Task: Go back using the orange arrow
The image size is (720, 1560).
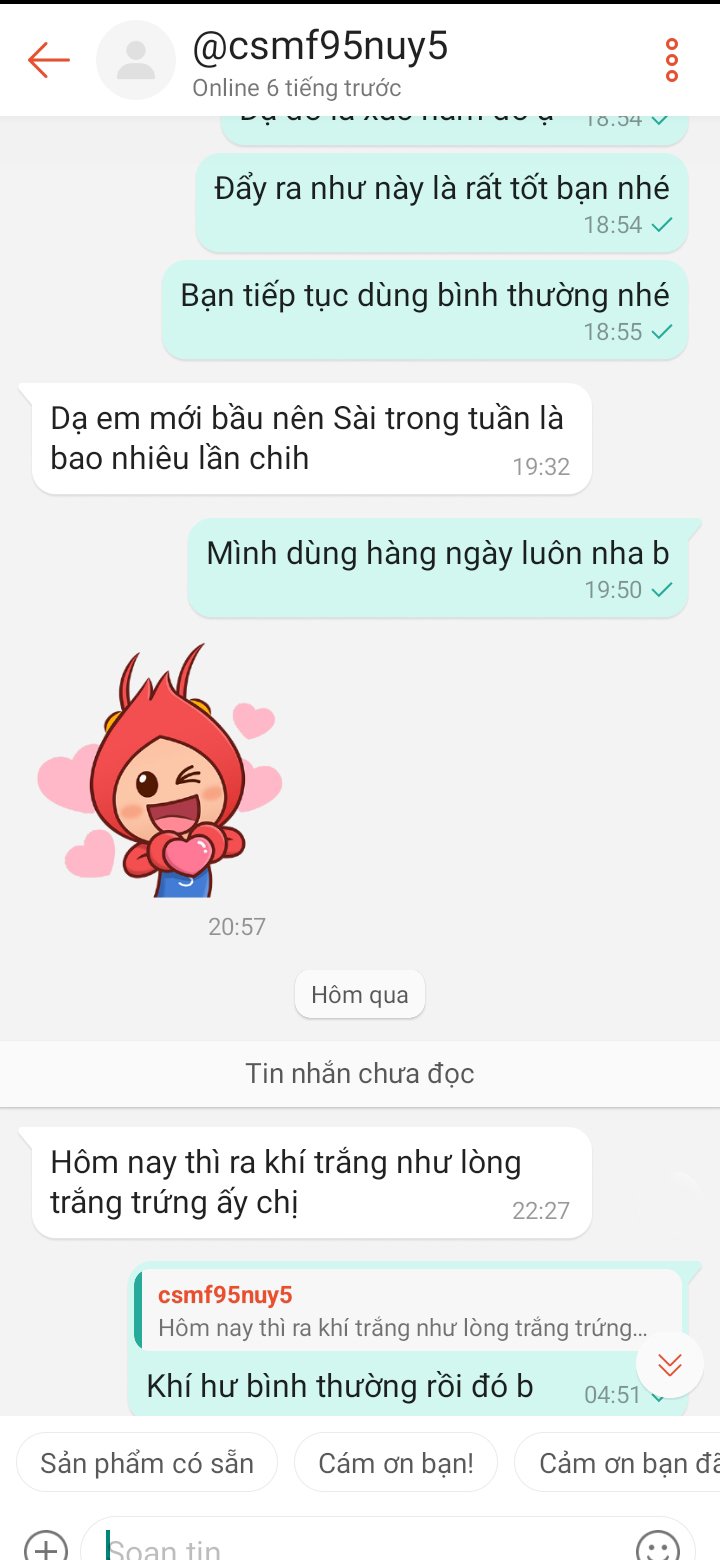Action: (48, 60)
